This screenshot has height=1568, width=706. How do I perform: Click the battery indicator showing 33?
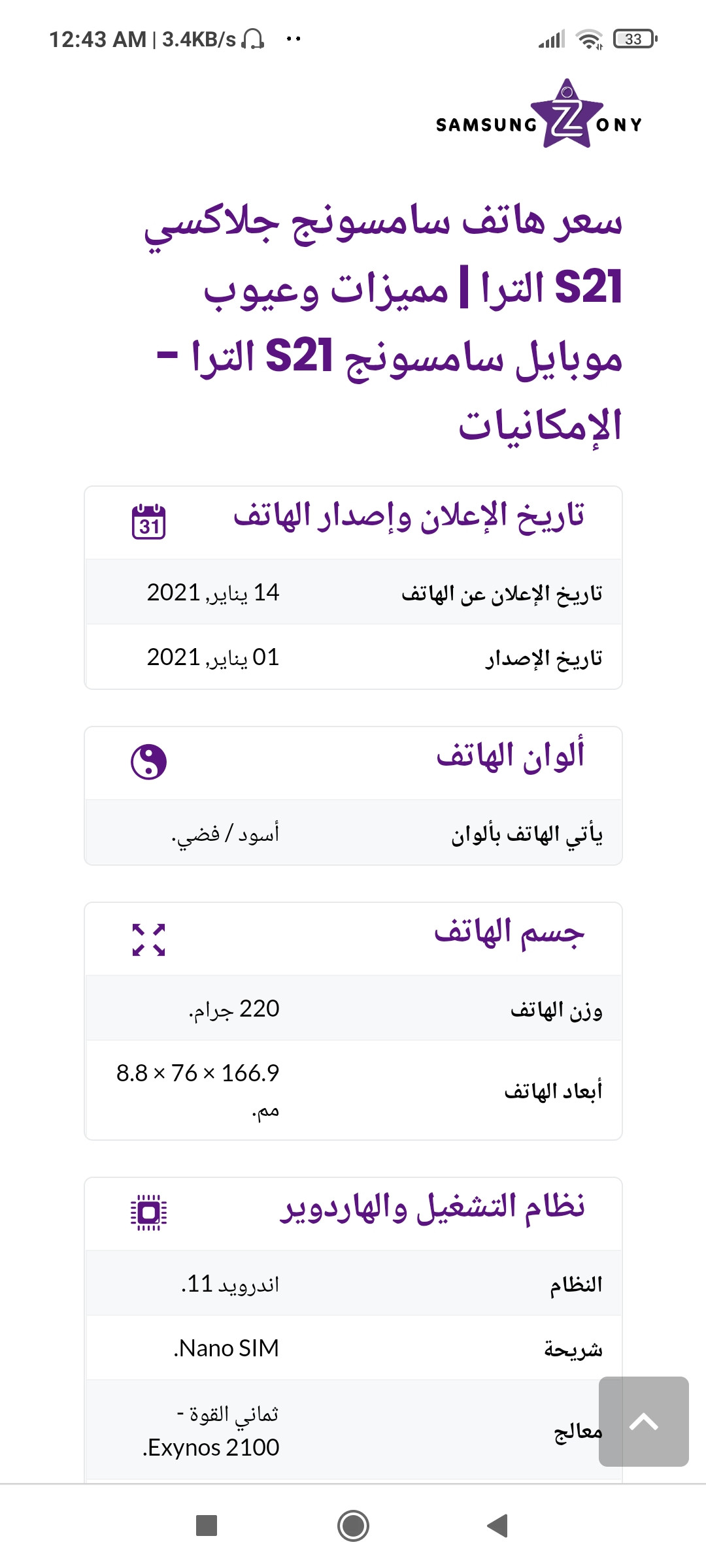(x=632, y=38)
